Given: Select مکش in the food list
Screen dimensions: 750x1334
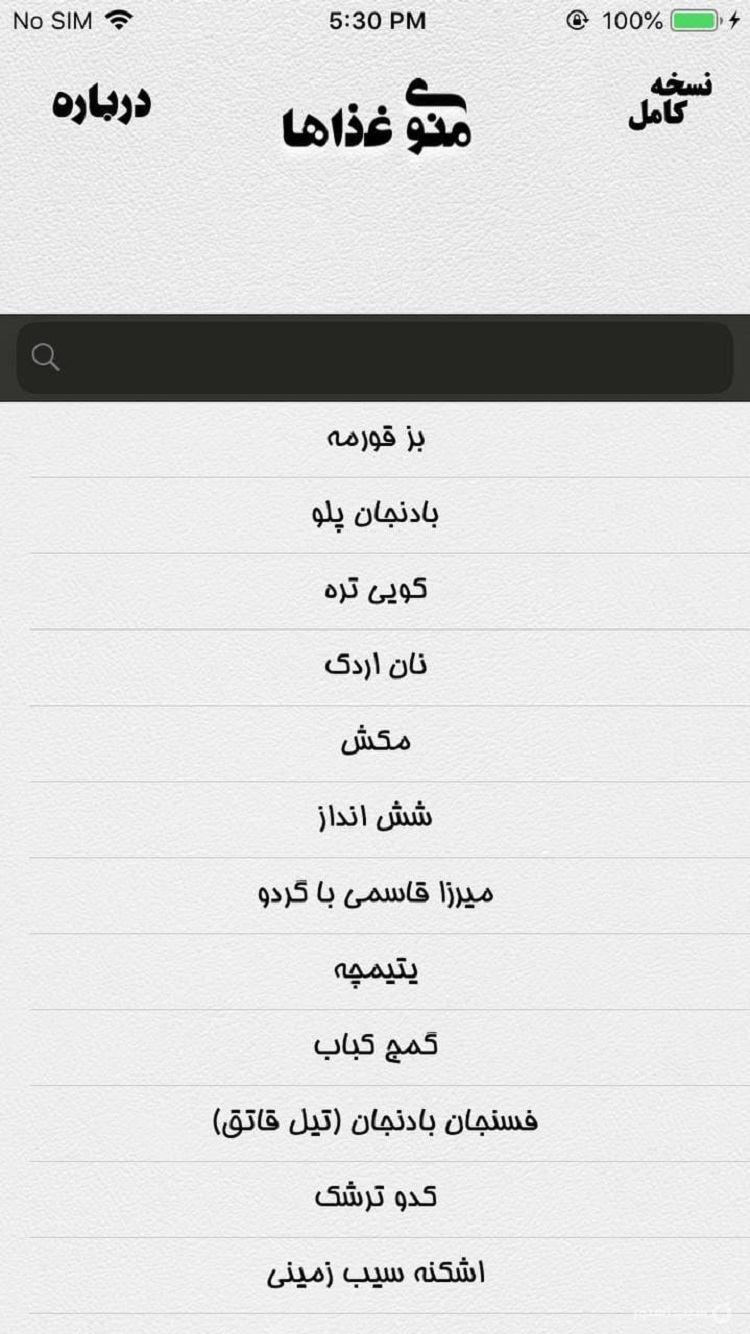Looking at the screenshot, I should 375,740.
